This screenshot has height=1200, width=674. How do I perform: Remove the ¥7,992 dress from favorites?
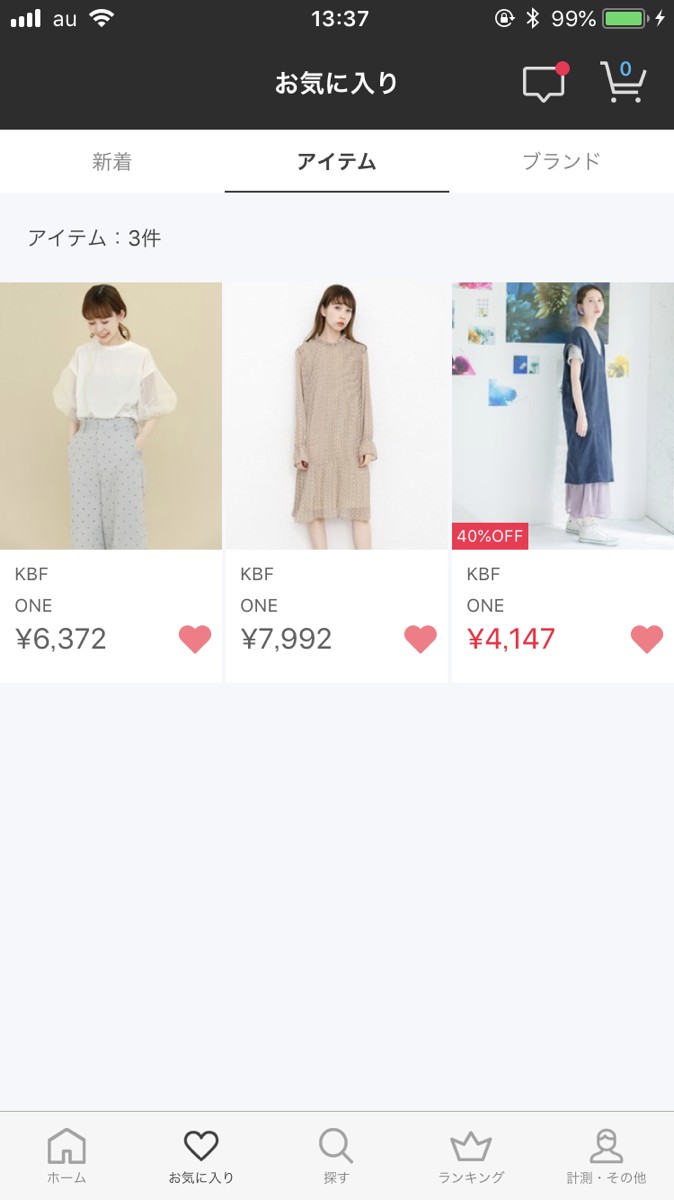(x=420, y=639)
